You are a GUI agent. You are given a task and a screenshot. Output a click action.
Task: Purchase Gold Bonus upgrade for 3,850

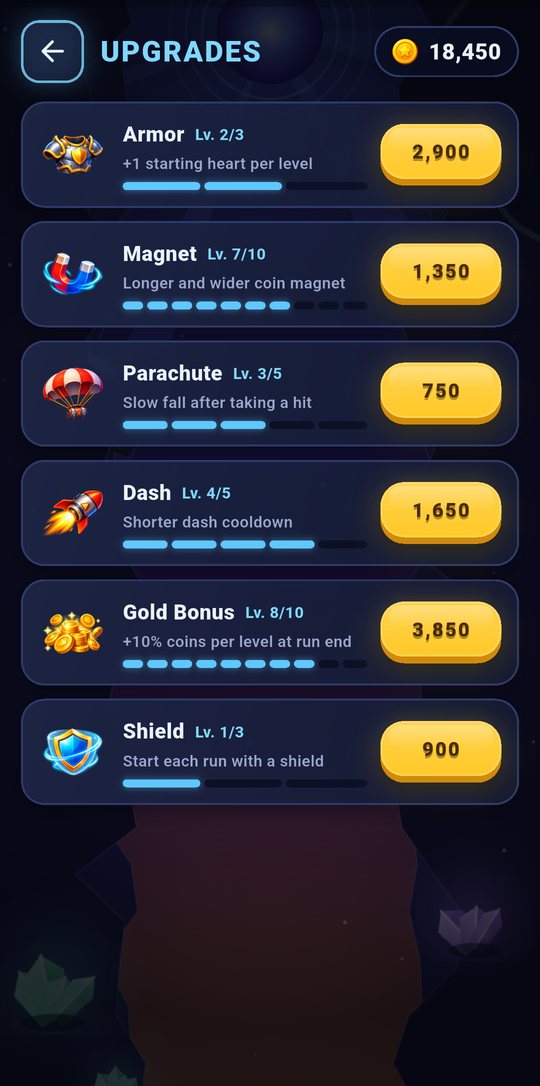pos(440,632)
